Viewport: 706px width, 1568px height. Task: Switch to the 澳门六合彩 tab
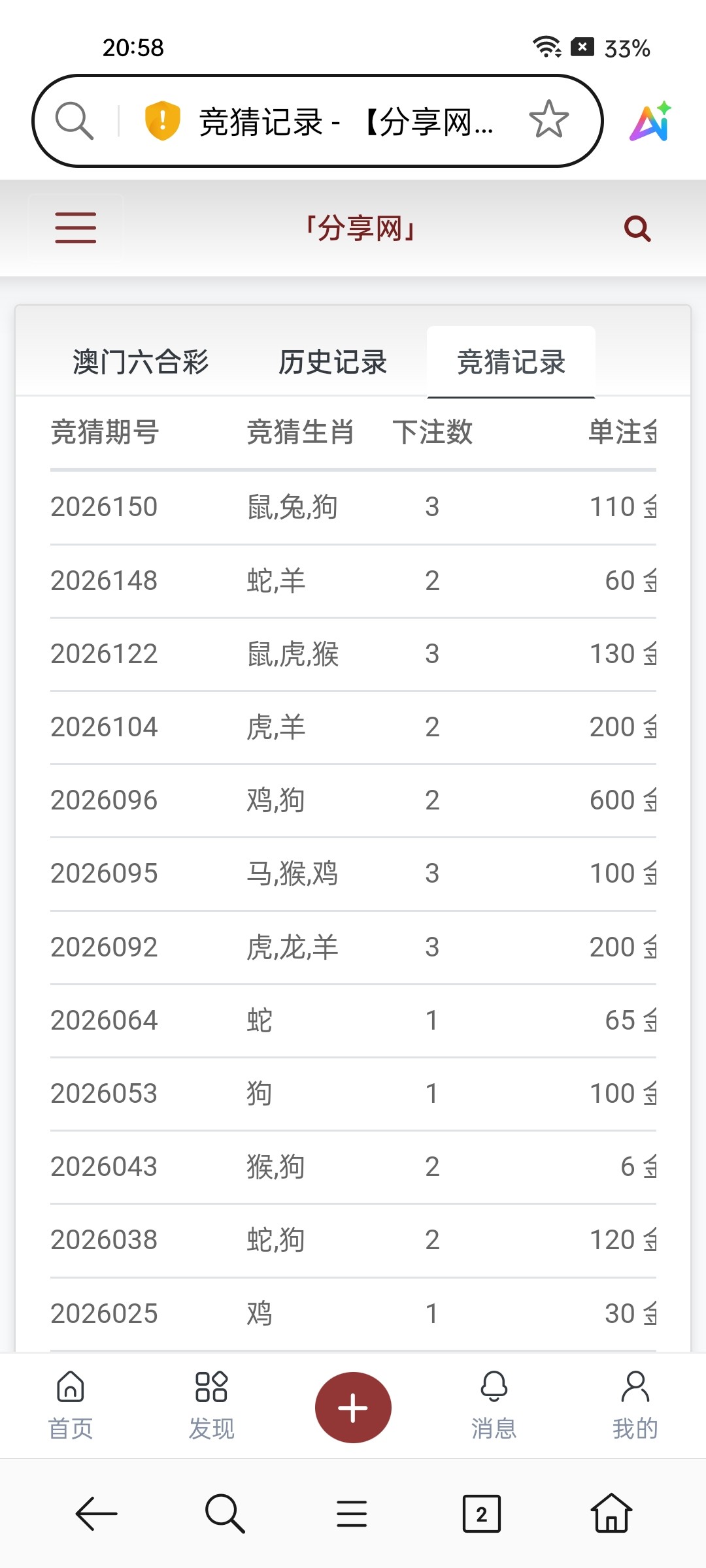[141, 362]
